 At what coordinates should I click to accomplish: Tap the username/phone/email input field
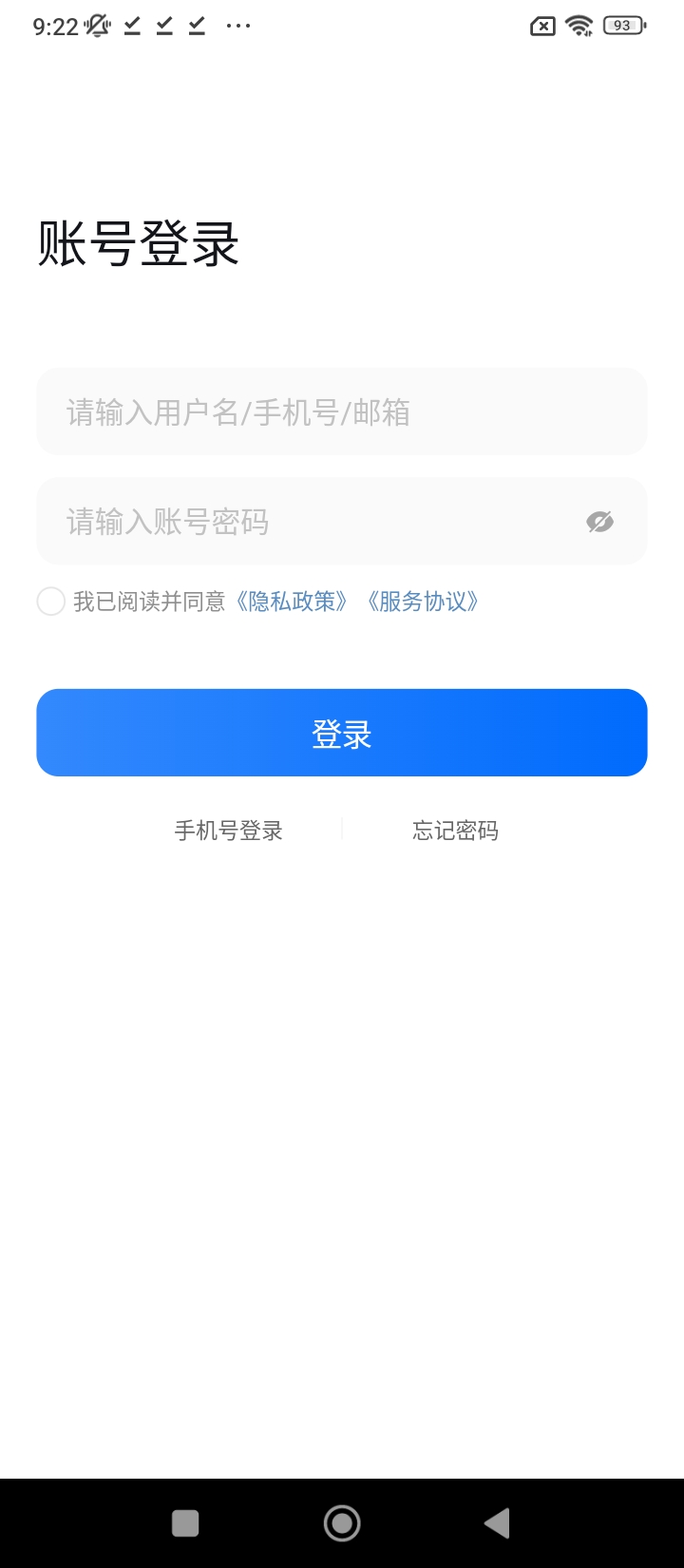[x=342, y=411]
